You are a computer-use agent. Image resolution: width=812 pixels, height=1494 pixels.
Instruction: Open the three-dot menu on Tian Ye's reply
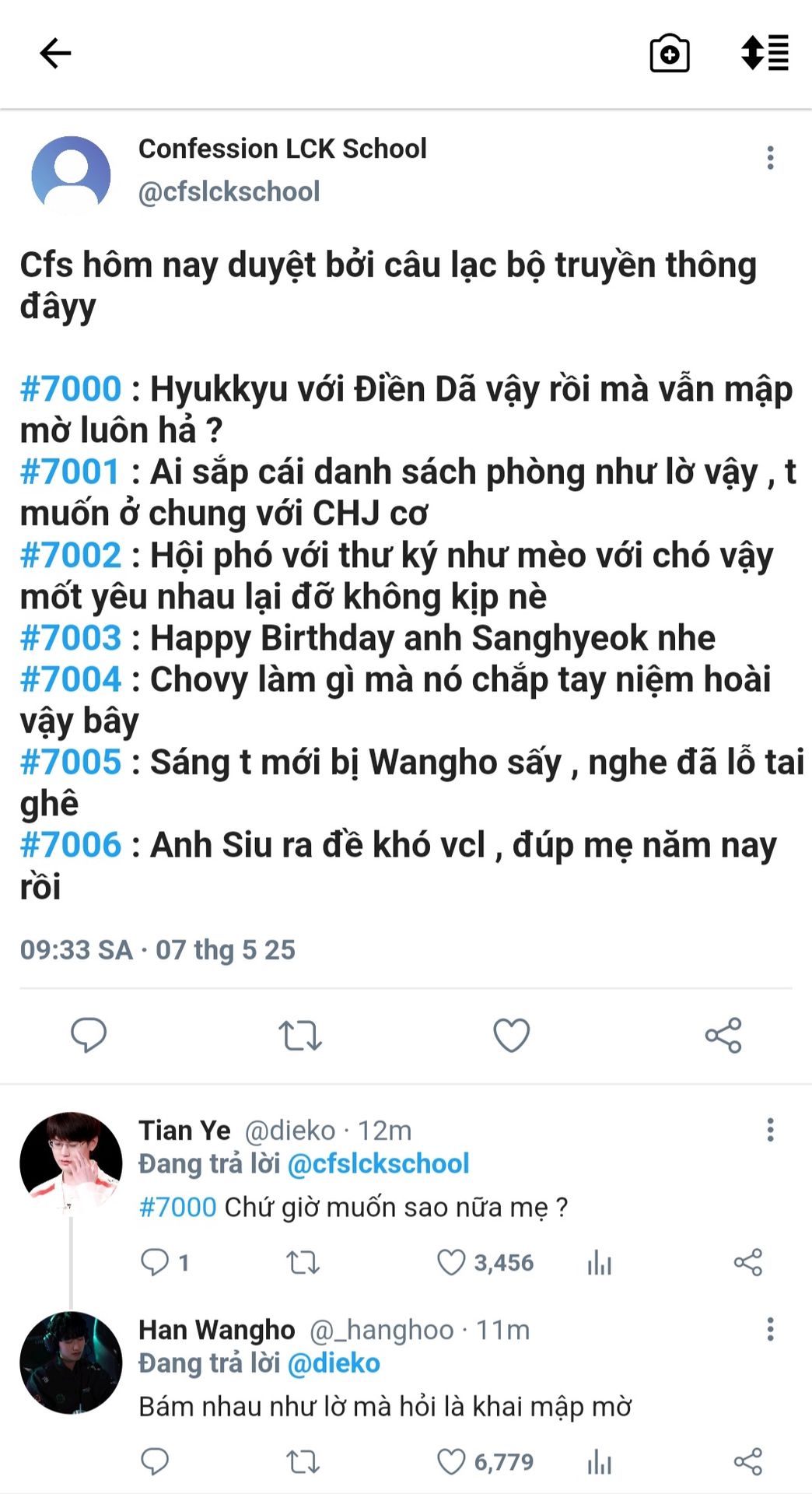click(x=770, y=1130)
